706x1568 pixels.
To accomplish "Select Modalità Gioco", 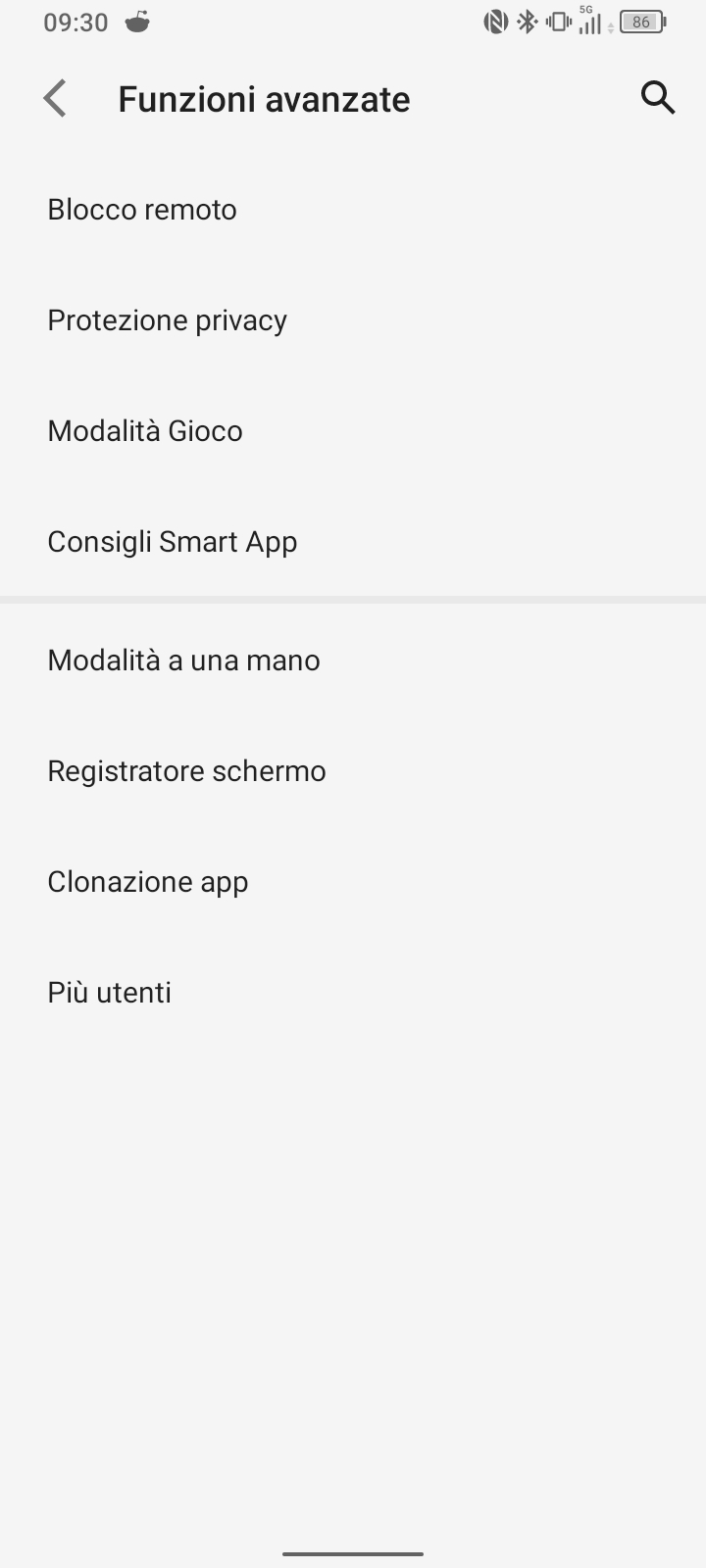I will (353, 431).
